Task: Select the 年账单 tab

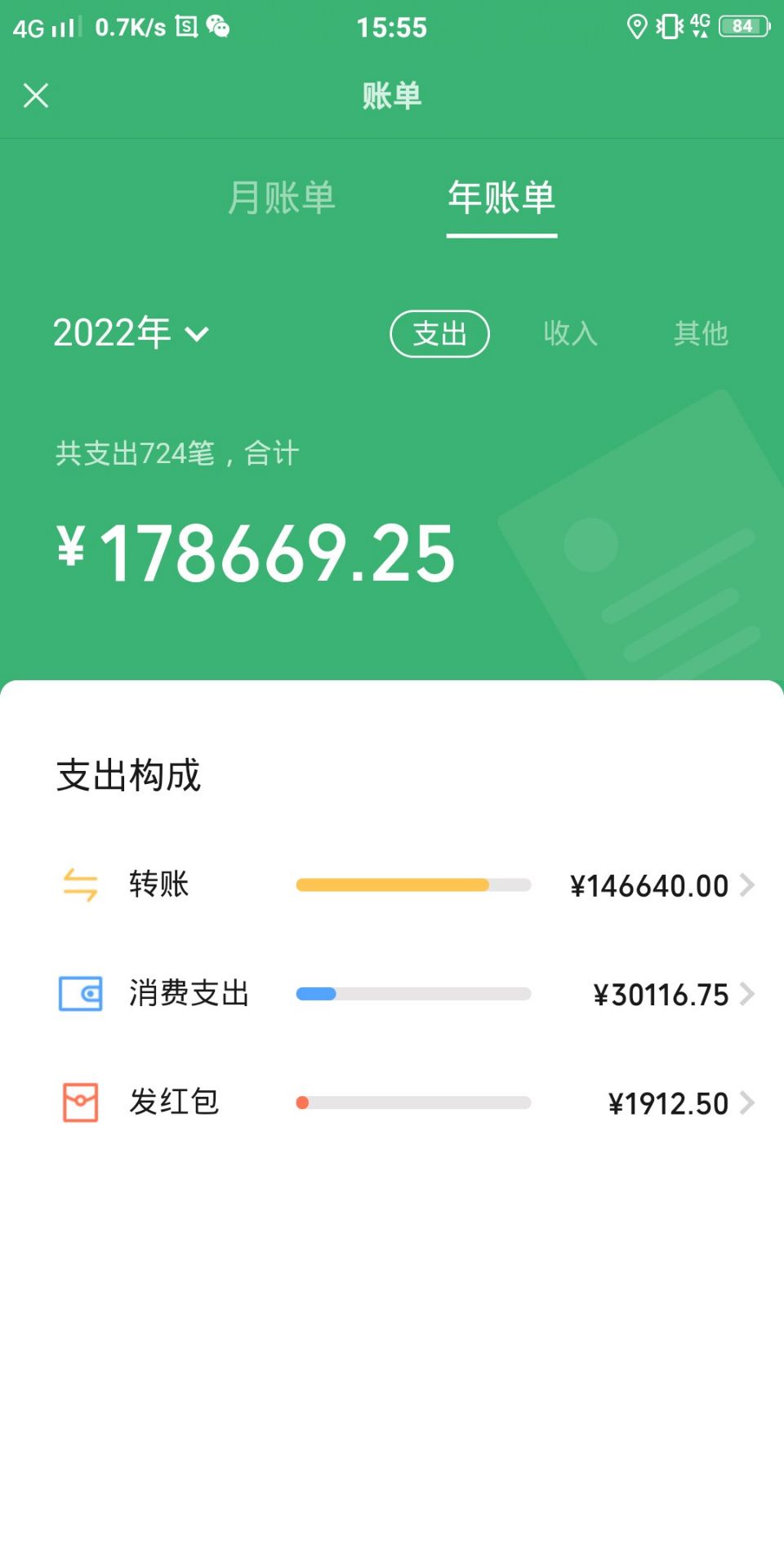Action: coord(501,198)
